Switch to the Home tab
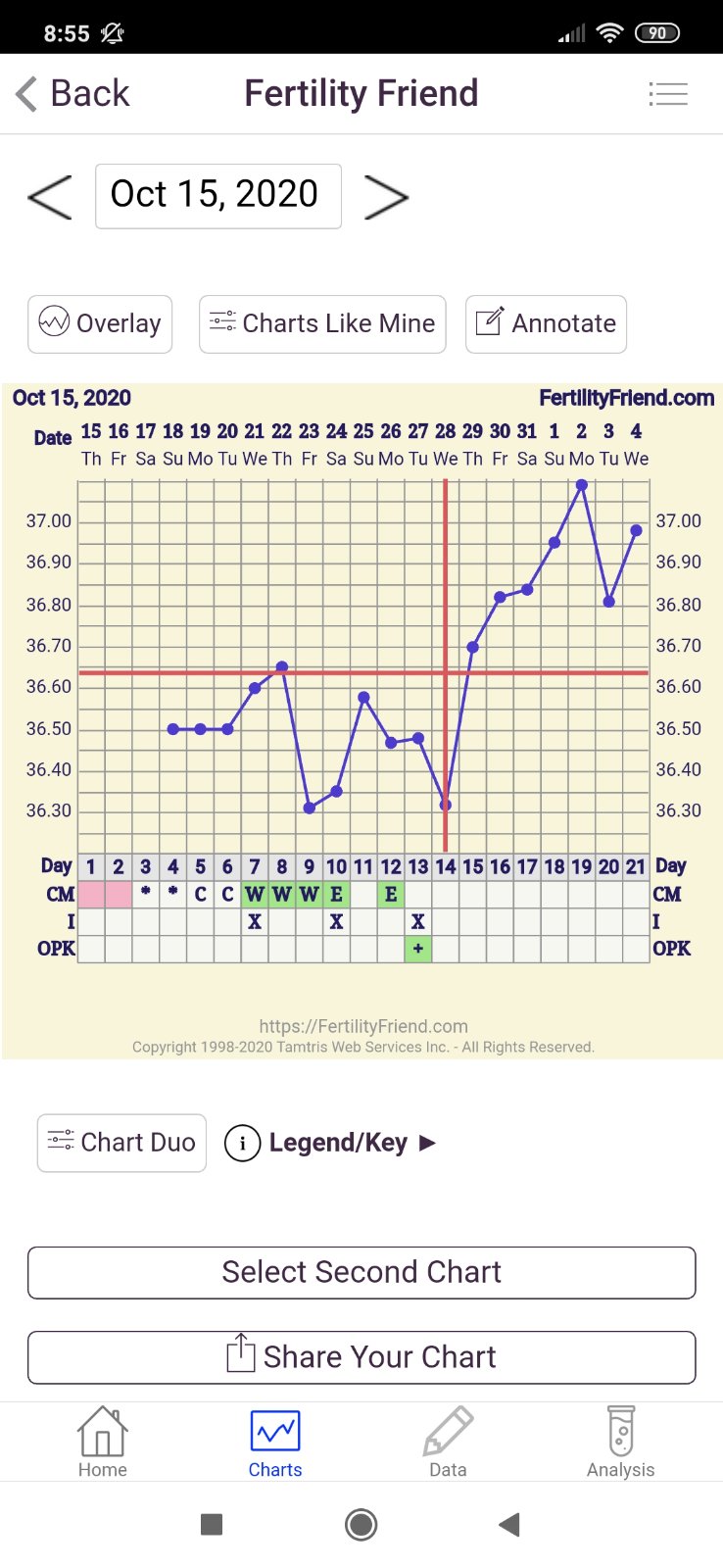 [103, 1442]
